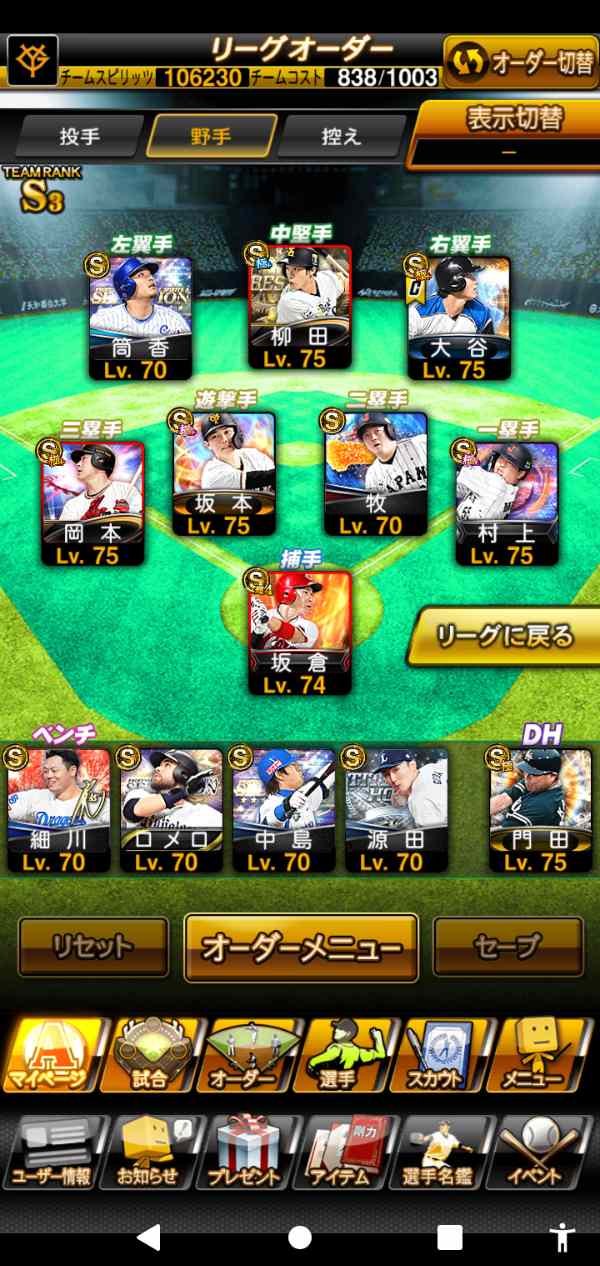Viewport: 600px width, 1266px height.
Task: Return via リーグに戻る button
Action: [x=504, y=636]
